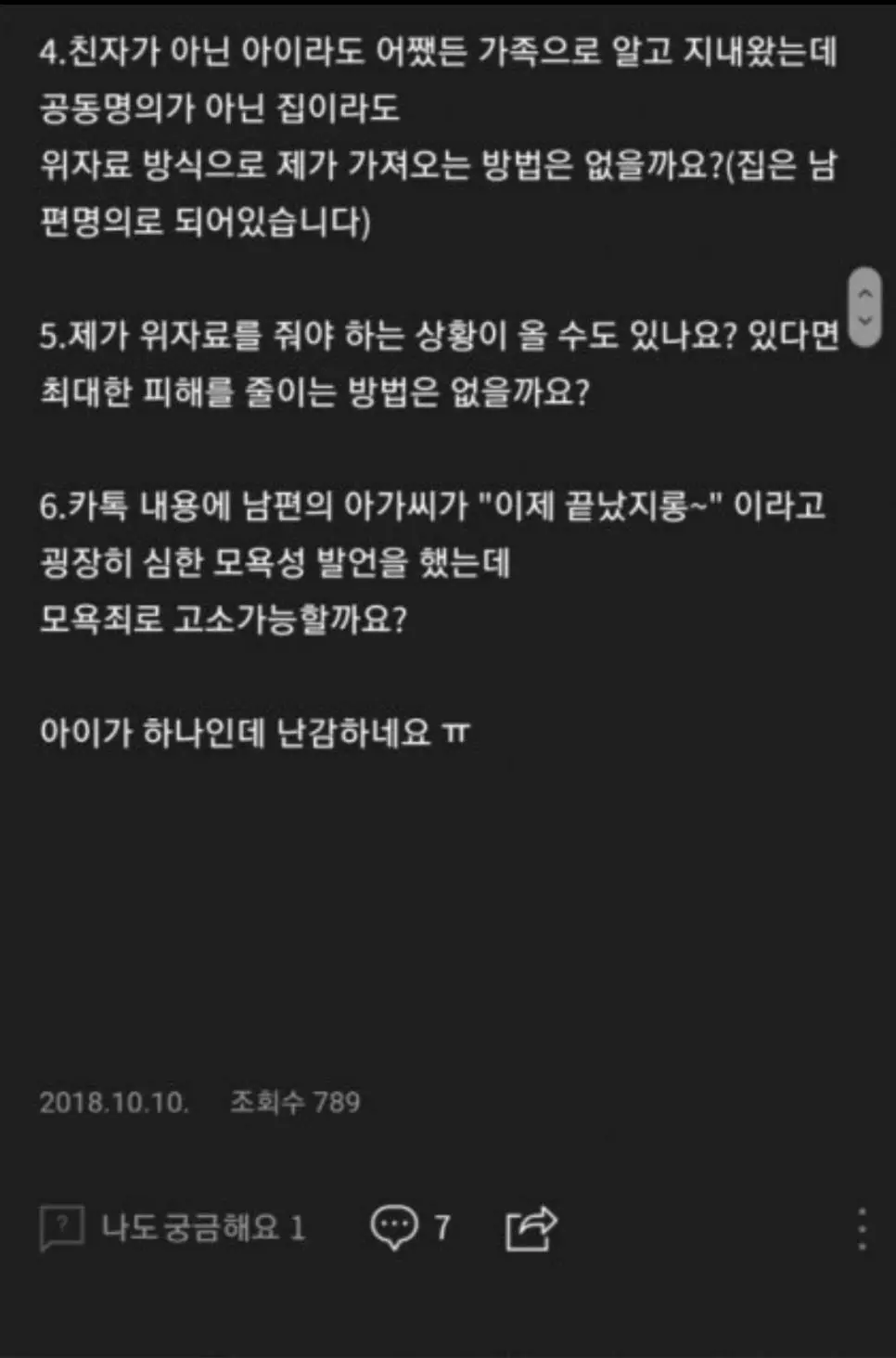Open the three-dot overflow menu

[862, 1228]
